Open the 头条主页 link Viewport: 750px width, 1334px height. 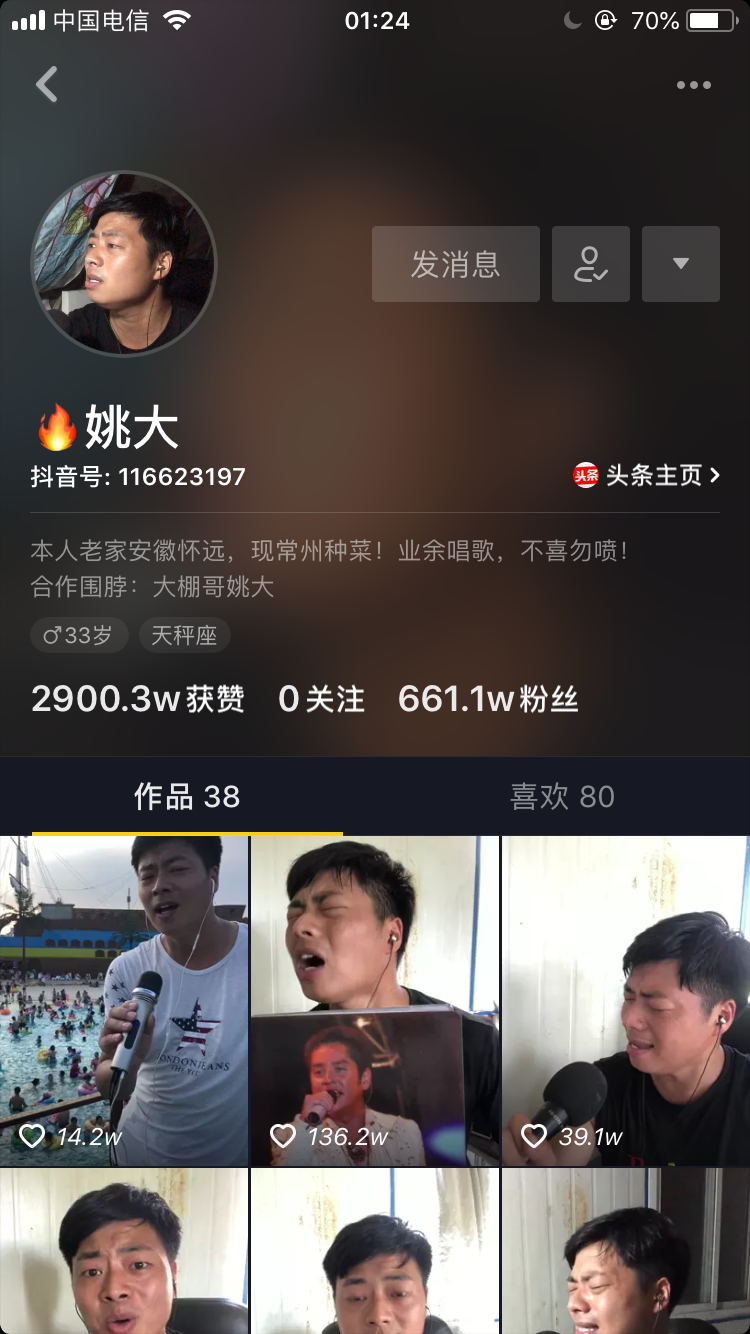pyautogui.click(x=647, y=476)
